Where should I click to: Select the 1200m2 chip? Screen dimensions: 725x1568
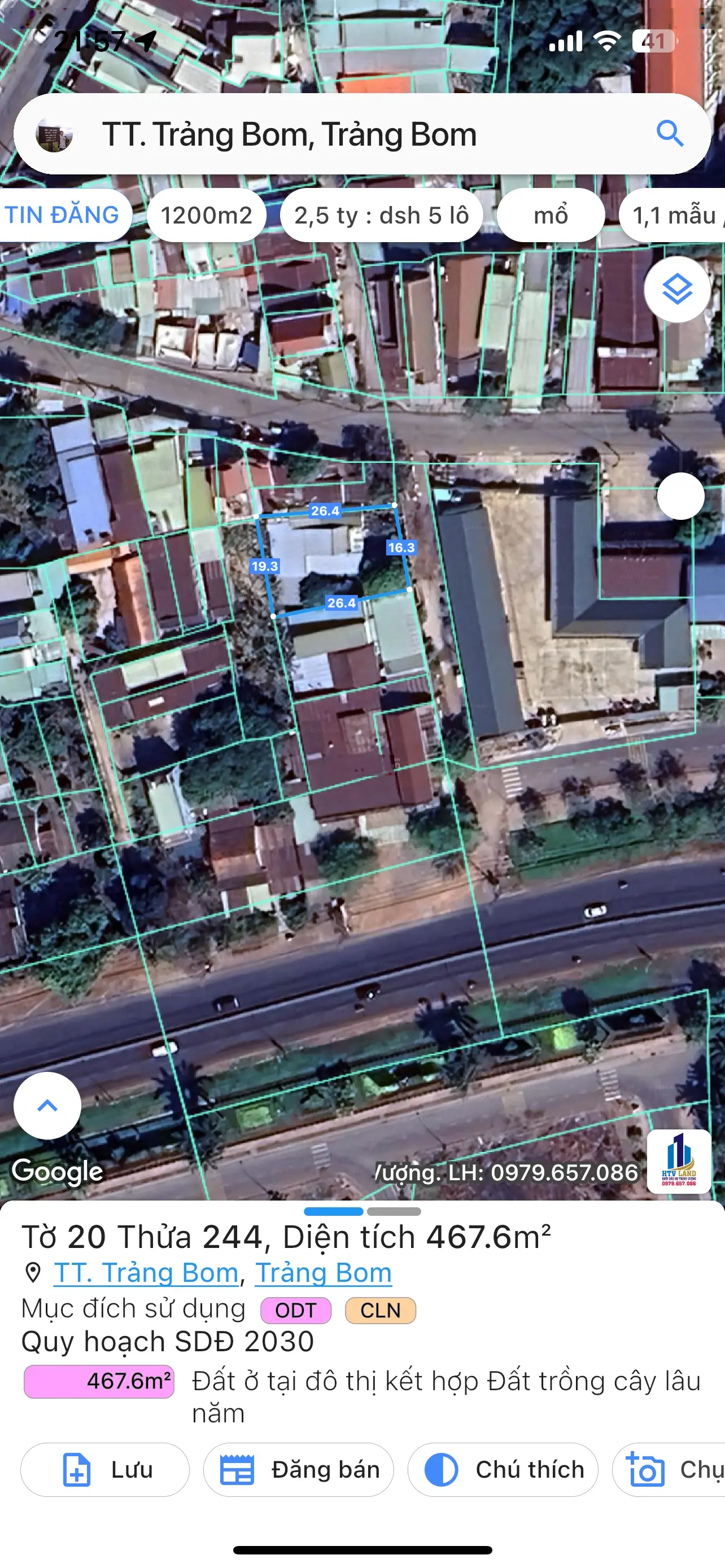tap(206, 215)
